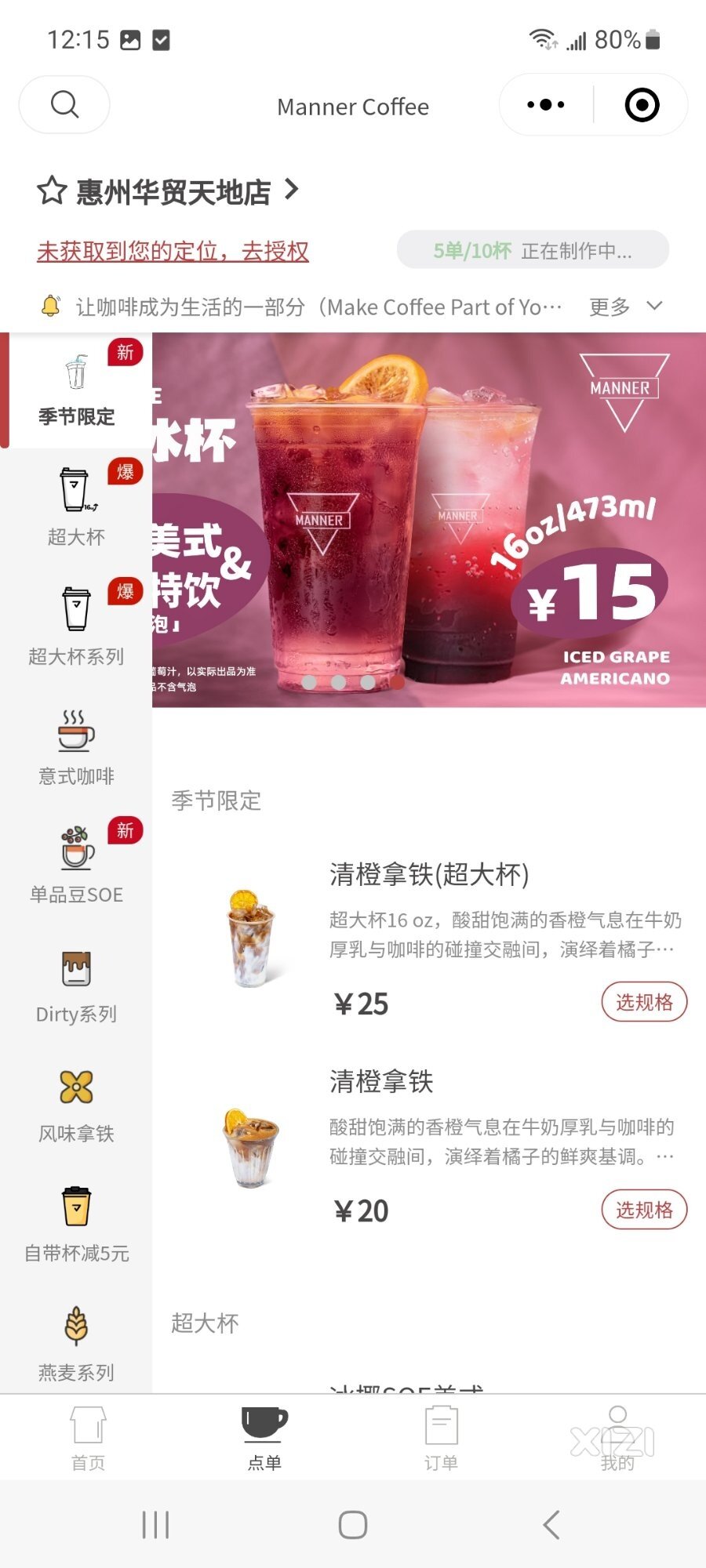Choose specs for the ¥20 清橙拿铁
The height and width of the screenshot is (1568, 706).
pos(643,1210)
